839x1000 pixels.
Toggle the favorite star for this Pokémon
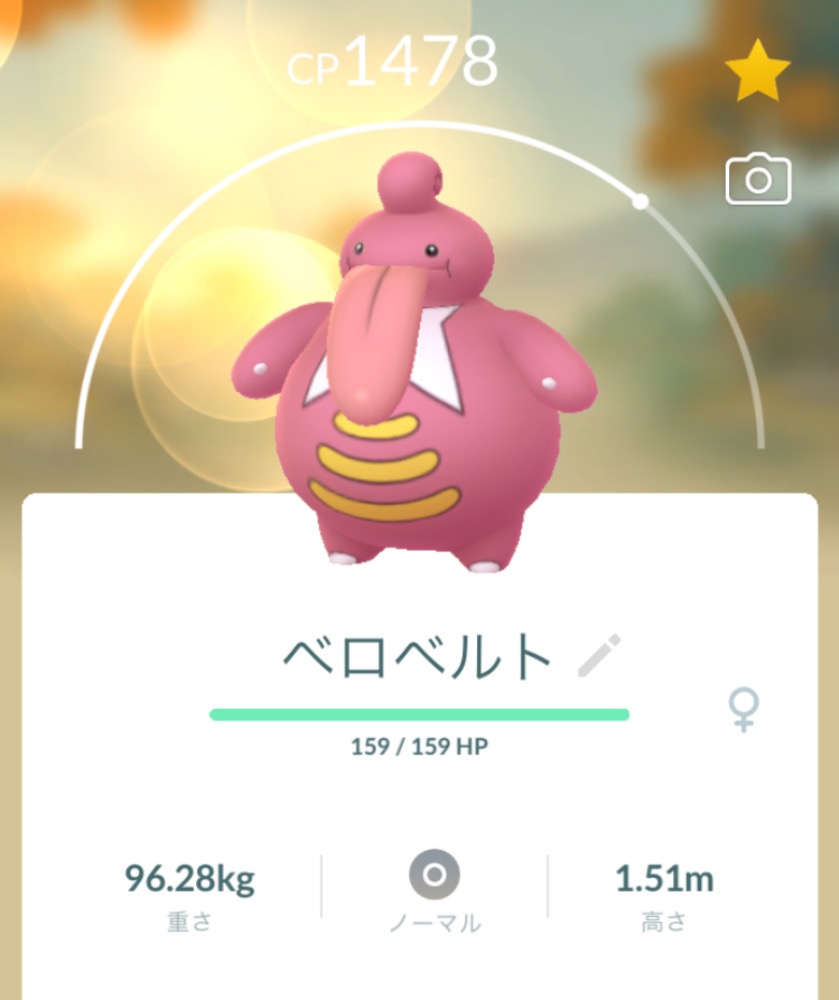(x=757, y=71)
